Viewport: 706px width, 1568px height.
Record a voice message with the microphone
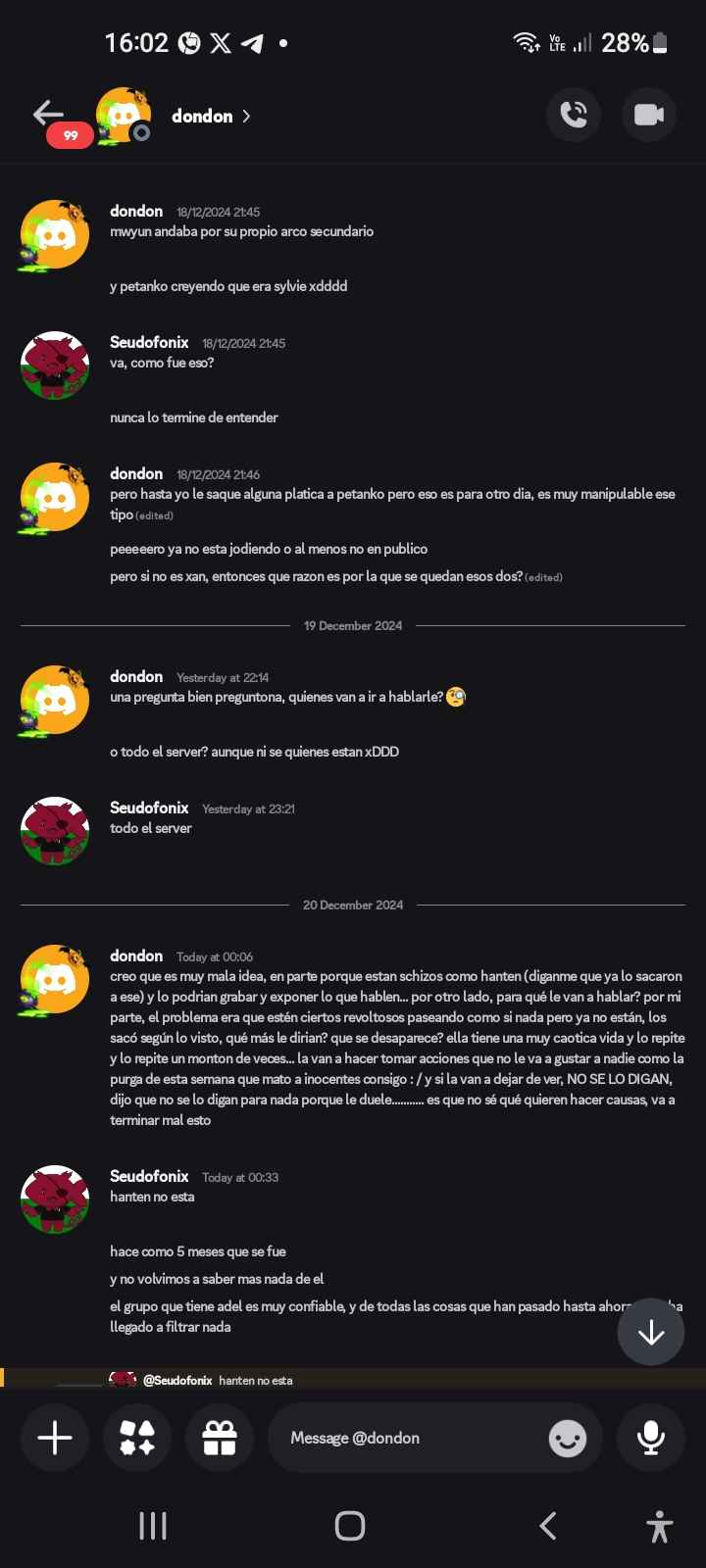(650, 1438)
